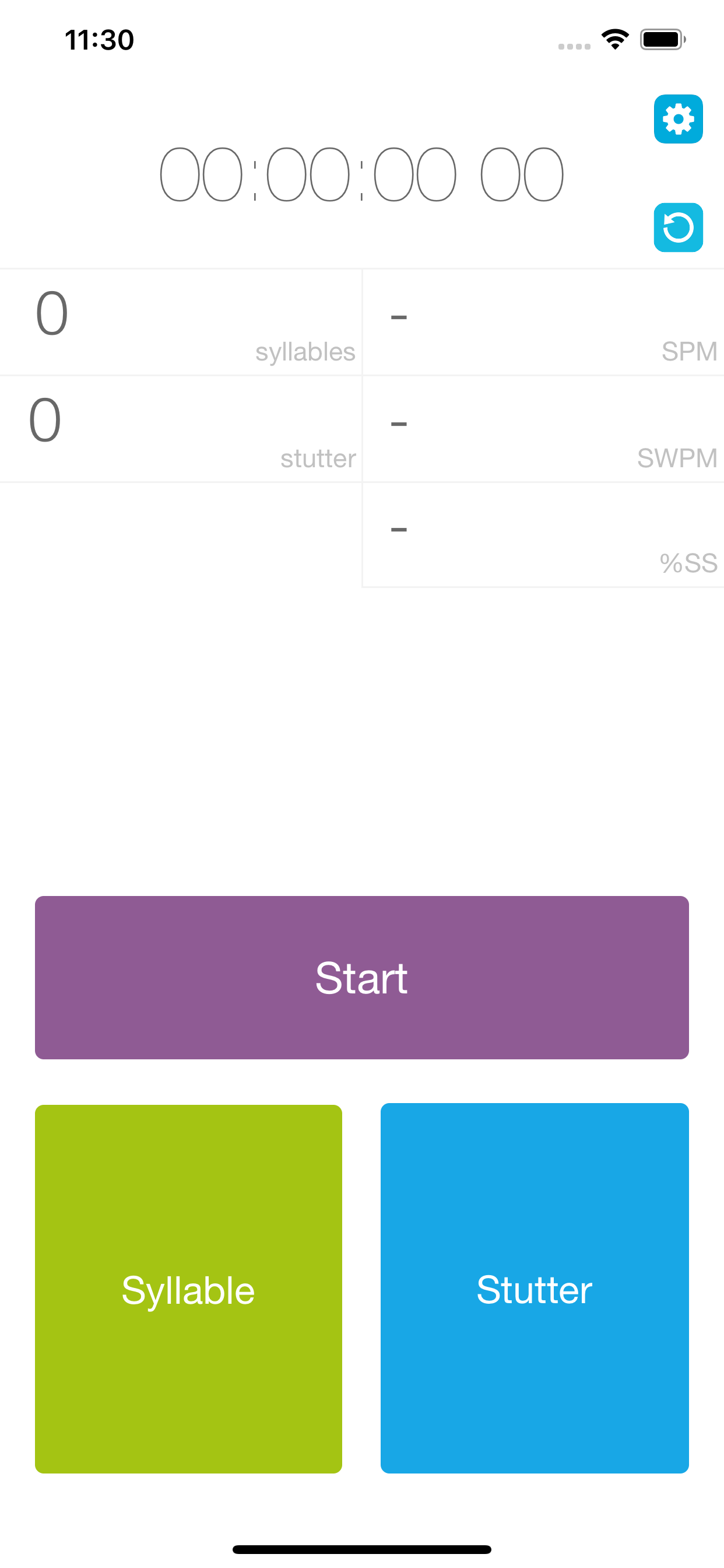This screenshot has height=1568, width=724.
Task: Click the Wi-Fi status icon
Action: tap(614, 39)
